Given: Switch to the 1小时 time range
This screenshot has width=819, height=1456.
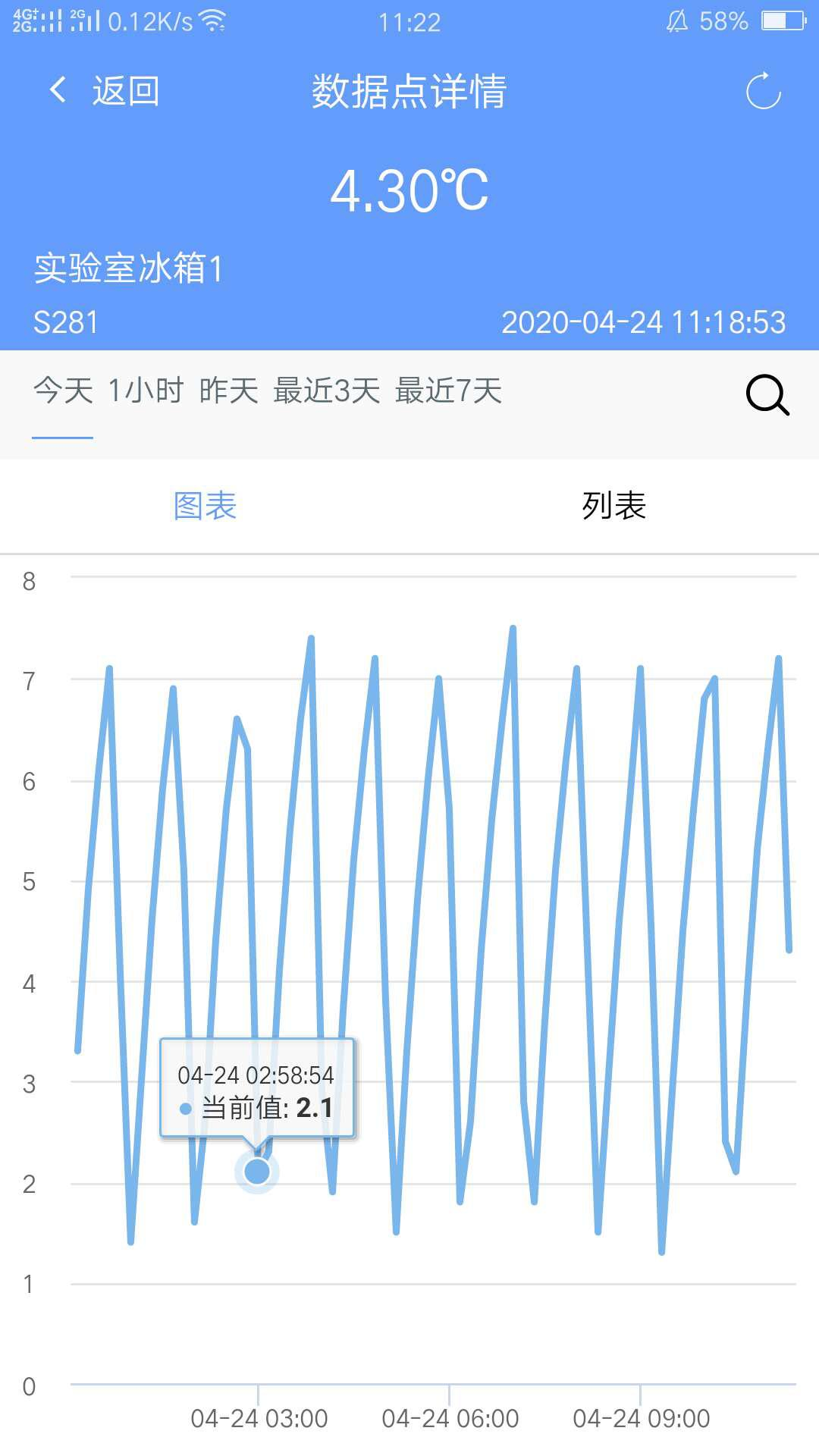Looking at the screenshot, I should tap(146, 391).
